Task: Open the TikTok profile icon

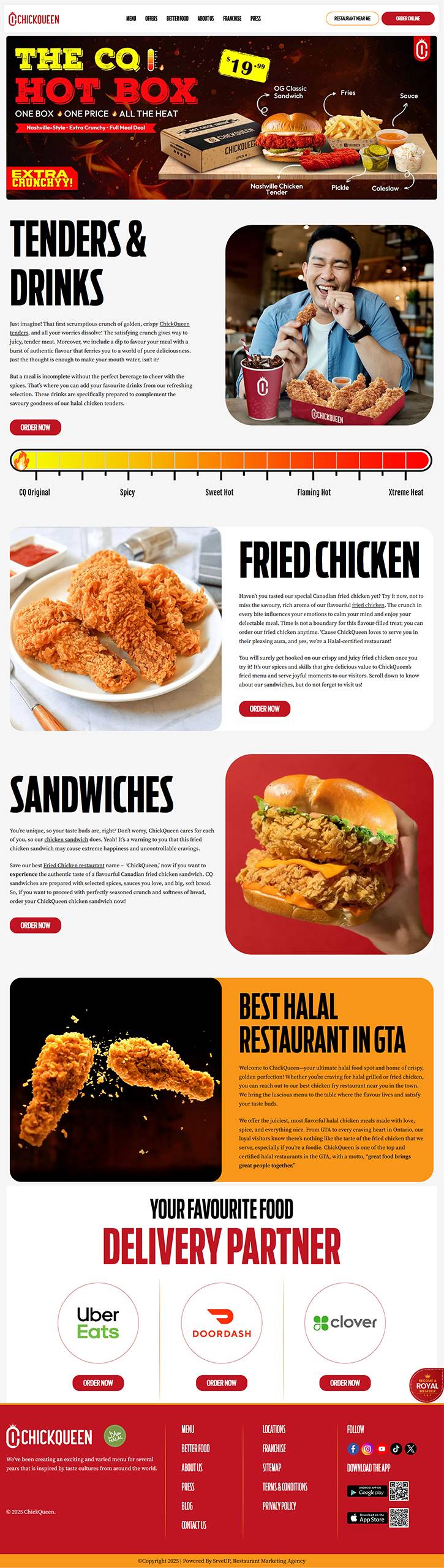Action: (x=396, y=1449)
